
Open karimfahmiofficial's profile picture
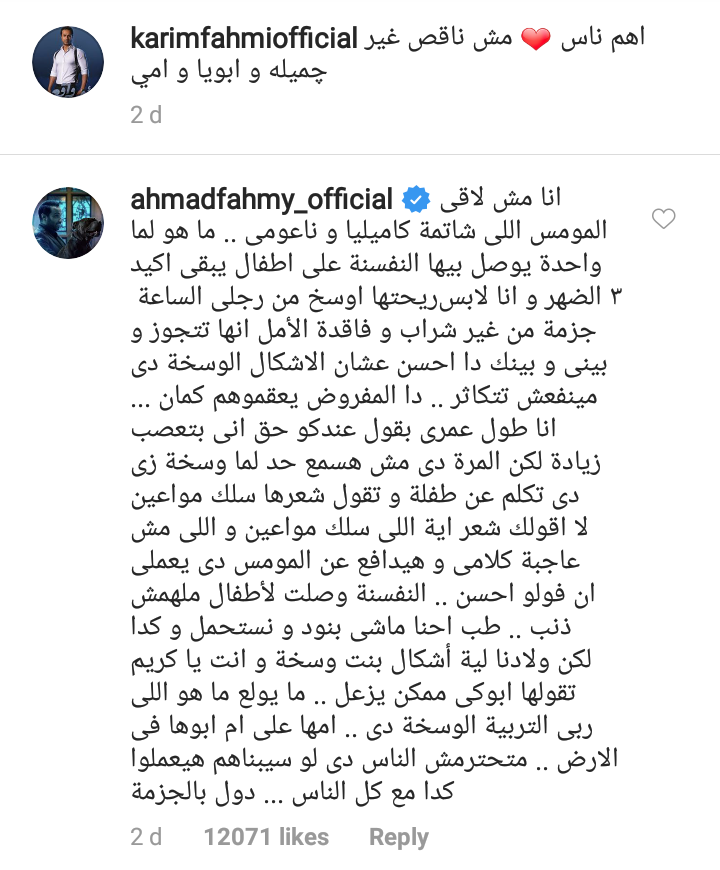(68, 62)
